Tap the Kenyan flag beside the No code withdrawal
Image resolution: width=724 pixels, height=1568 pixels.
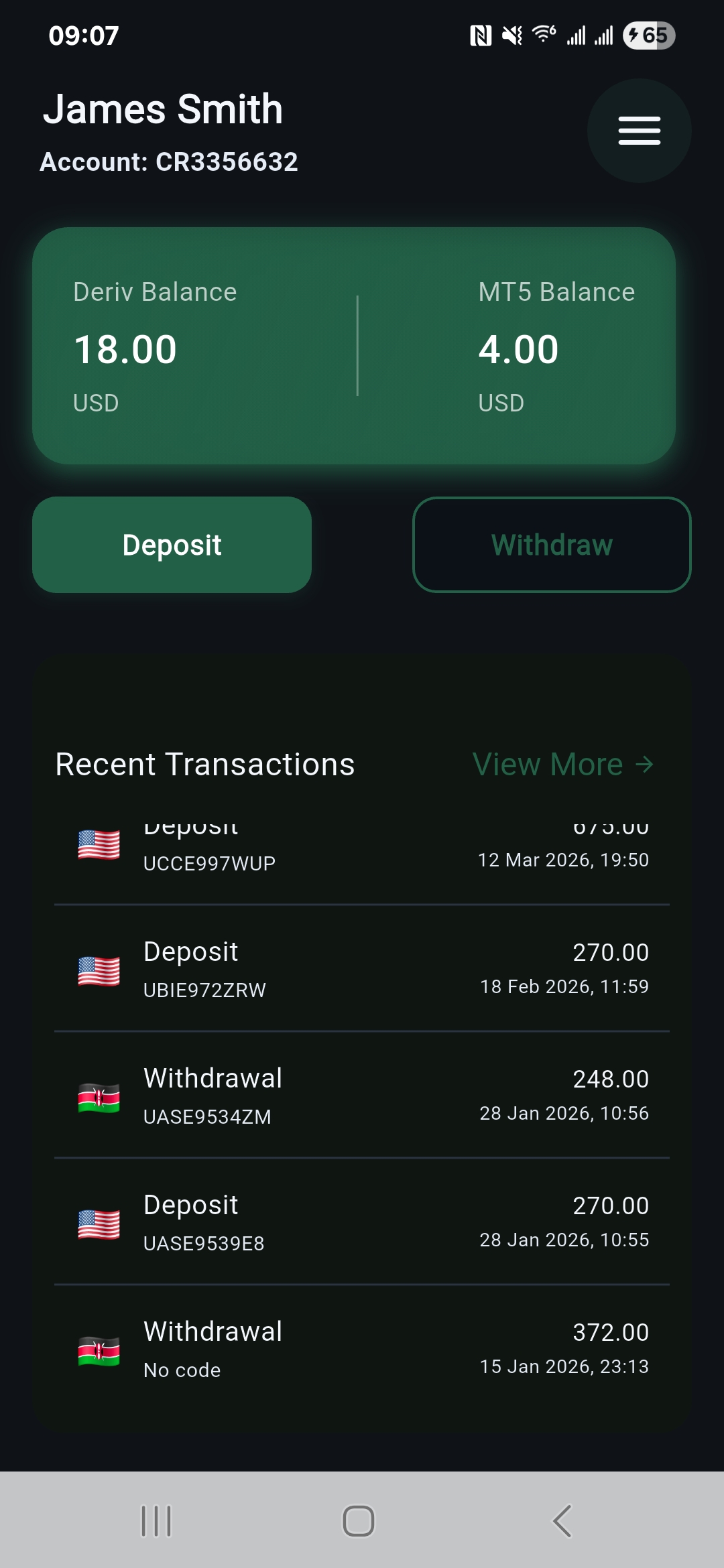[98, 1348]
